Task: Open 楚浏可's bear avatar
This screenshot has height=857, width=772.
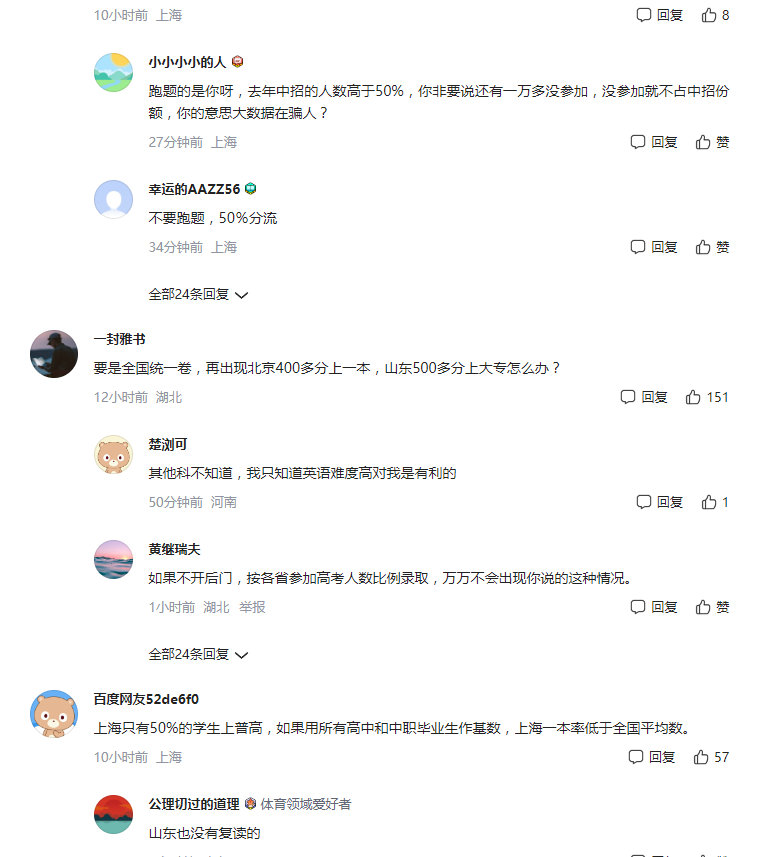Action: click(x=113, y=455)
